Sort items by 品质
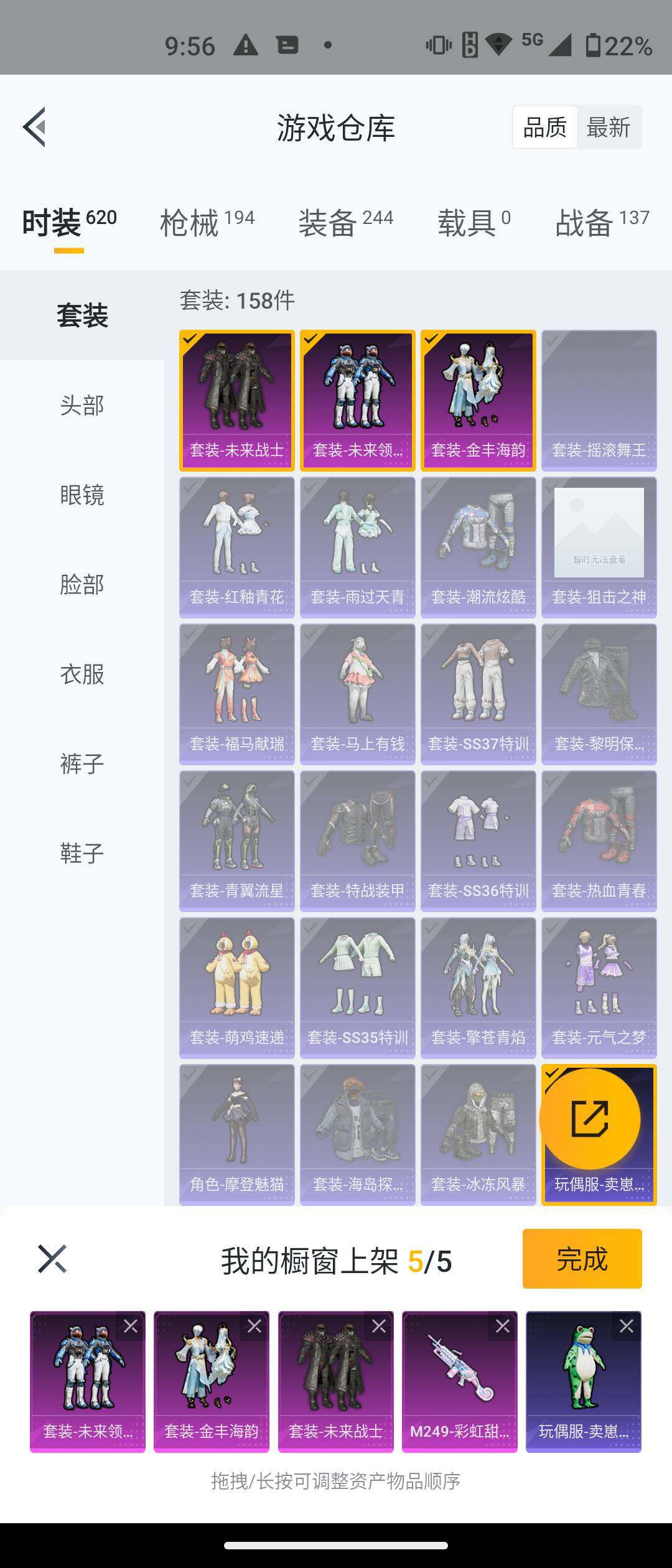 (545, 128)
